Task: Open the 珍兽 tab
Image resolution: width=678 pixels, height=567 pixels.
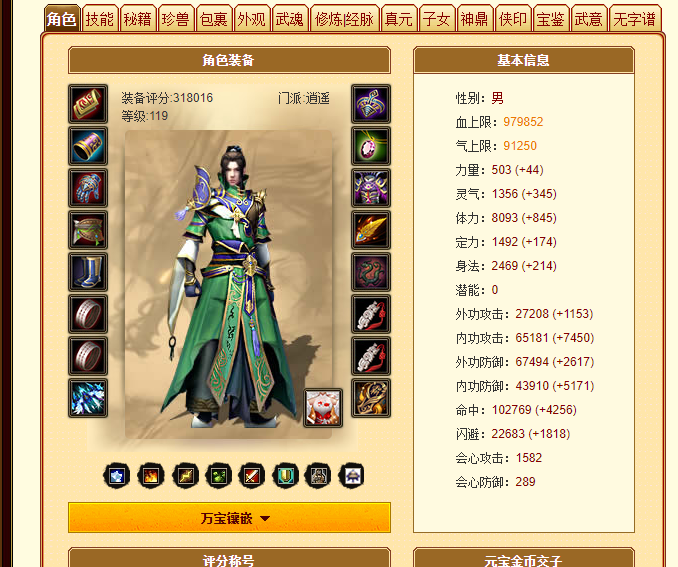Action: click(175, 18)
